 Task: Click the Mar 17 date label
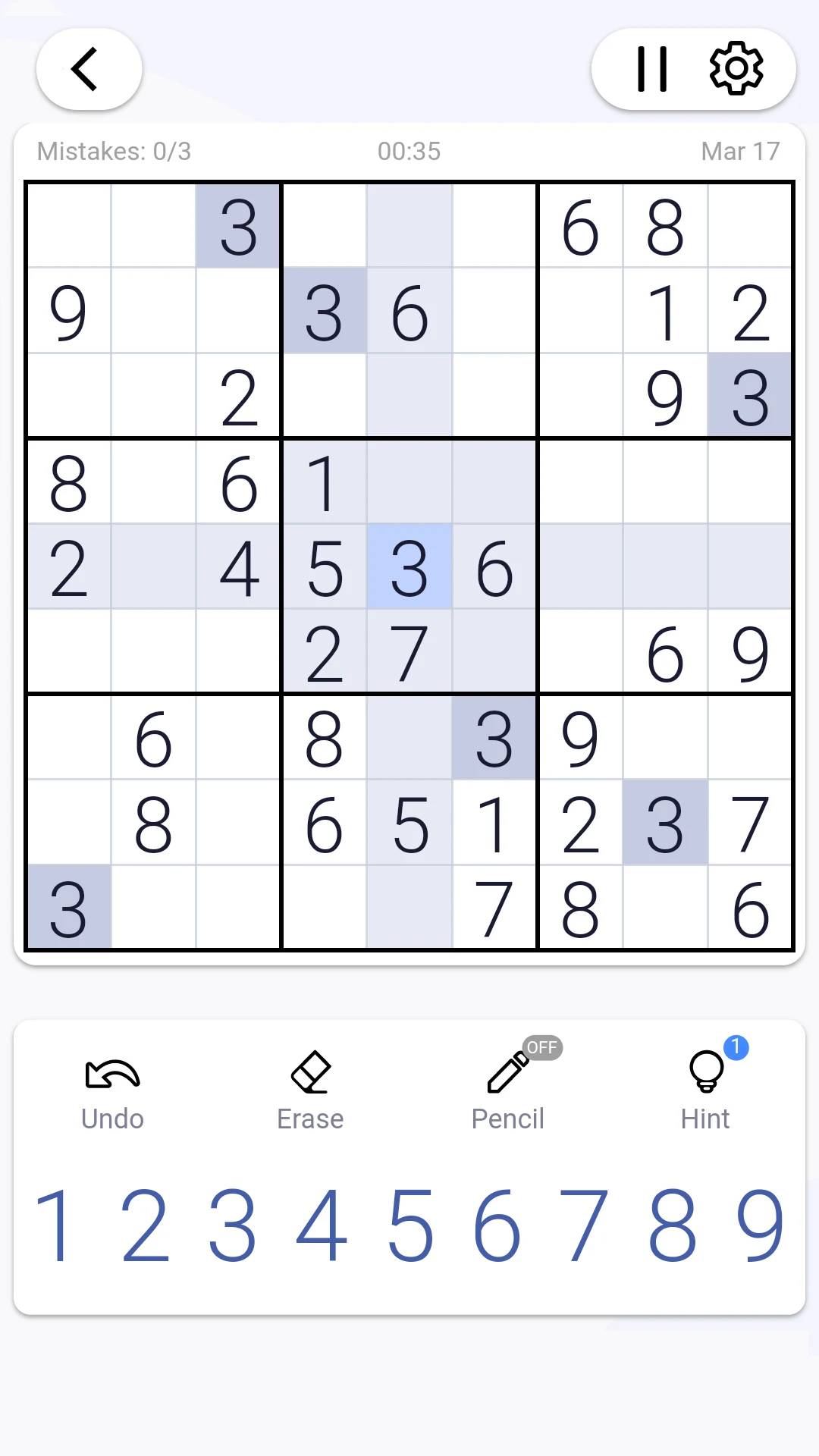[x=739, y=152]
